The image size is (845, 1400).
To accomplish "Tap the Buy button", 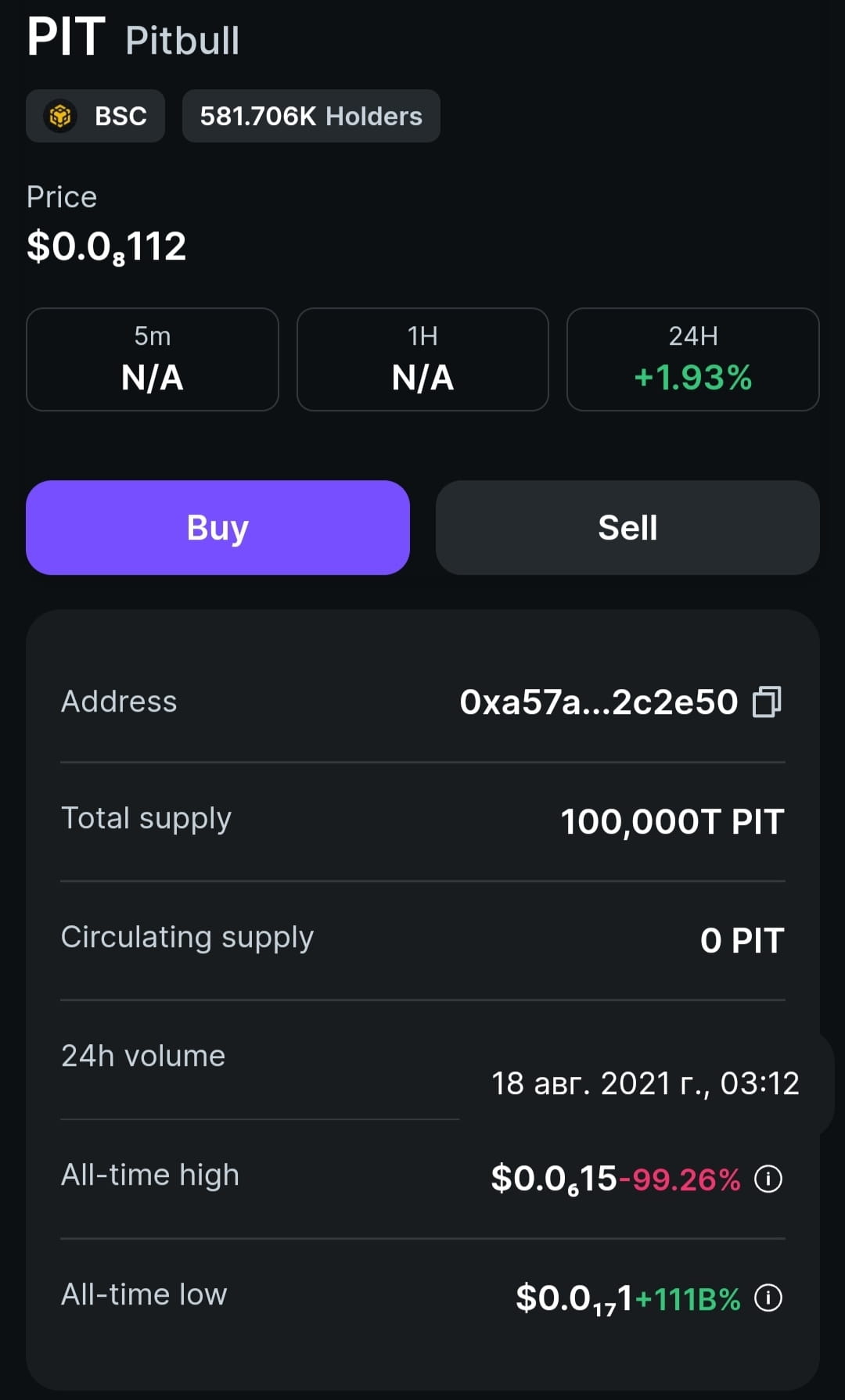I will click(x=218, y=528).
